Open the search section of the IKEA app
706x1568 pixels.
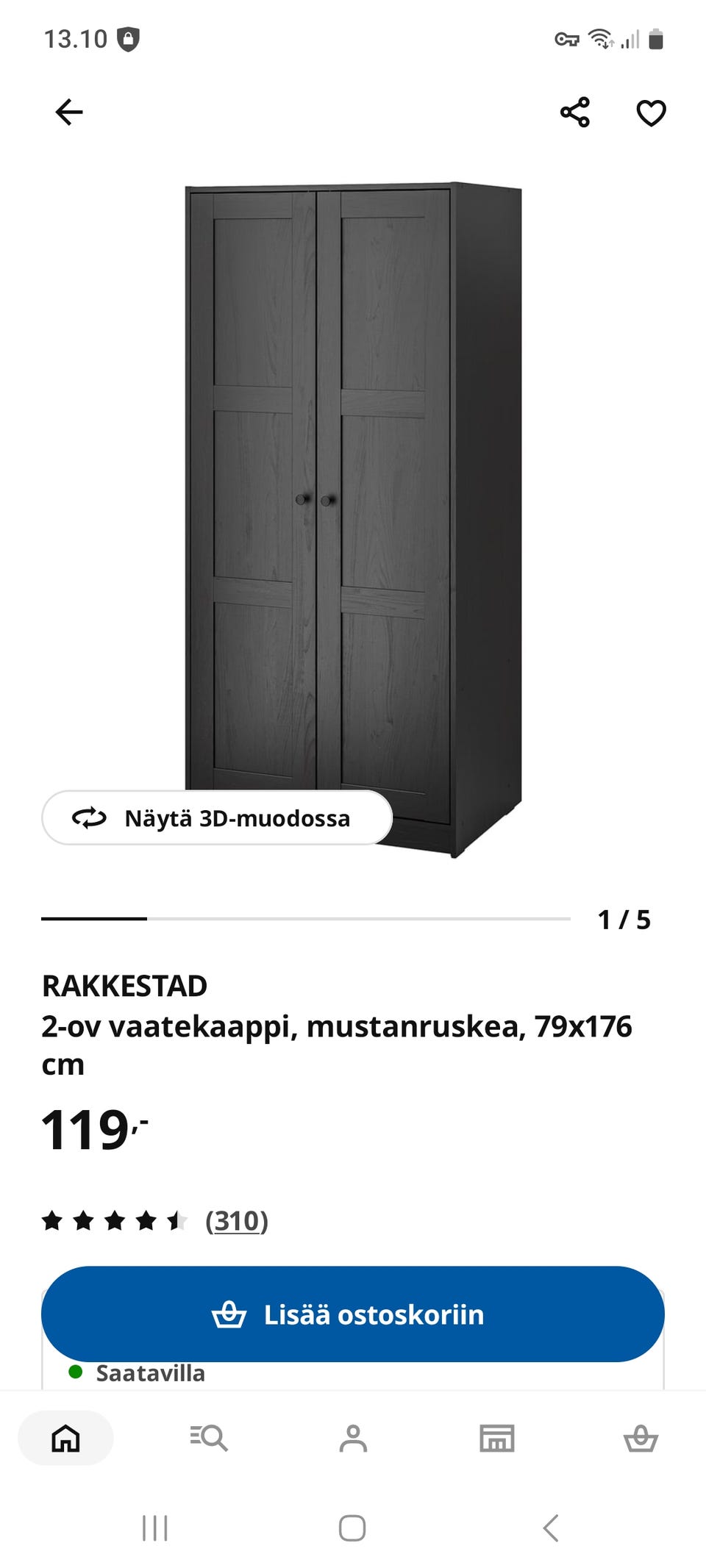pyautogui.click(x=210, y=1439)
